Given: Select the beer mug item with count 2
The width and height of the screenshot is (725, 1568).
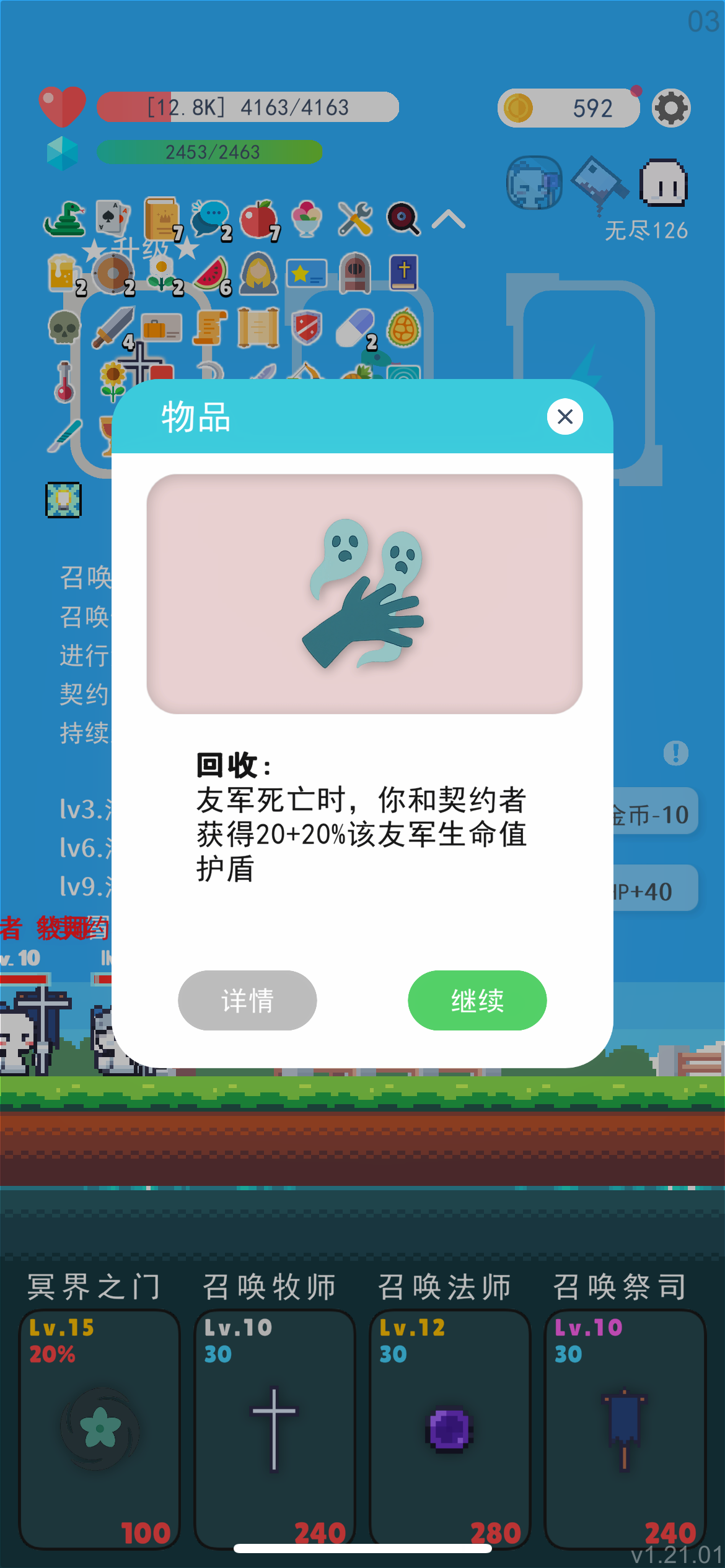Looking at the screenshot, I should [x=64, y=271].
